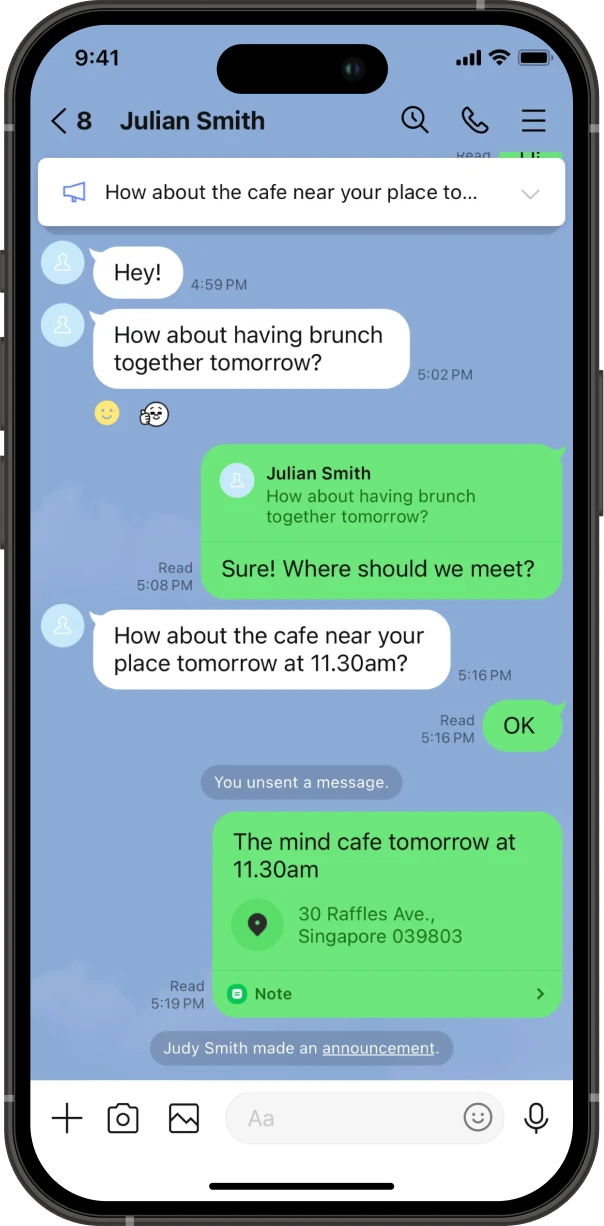Screen dimensions: 604x1226
Task: Open the Note card for mind cafe
Action: tap(386, 994)
